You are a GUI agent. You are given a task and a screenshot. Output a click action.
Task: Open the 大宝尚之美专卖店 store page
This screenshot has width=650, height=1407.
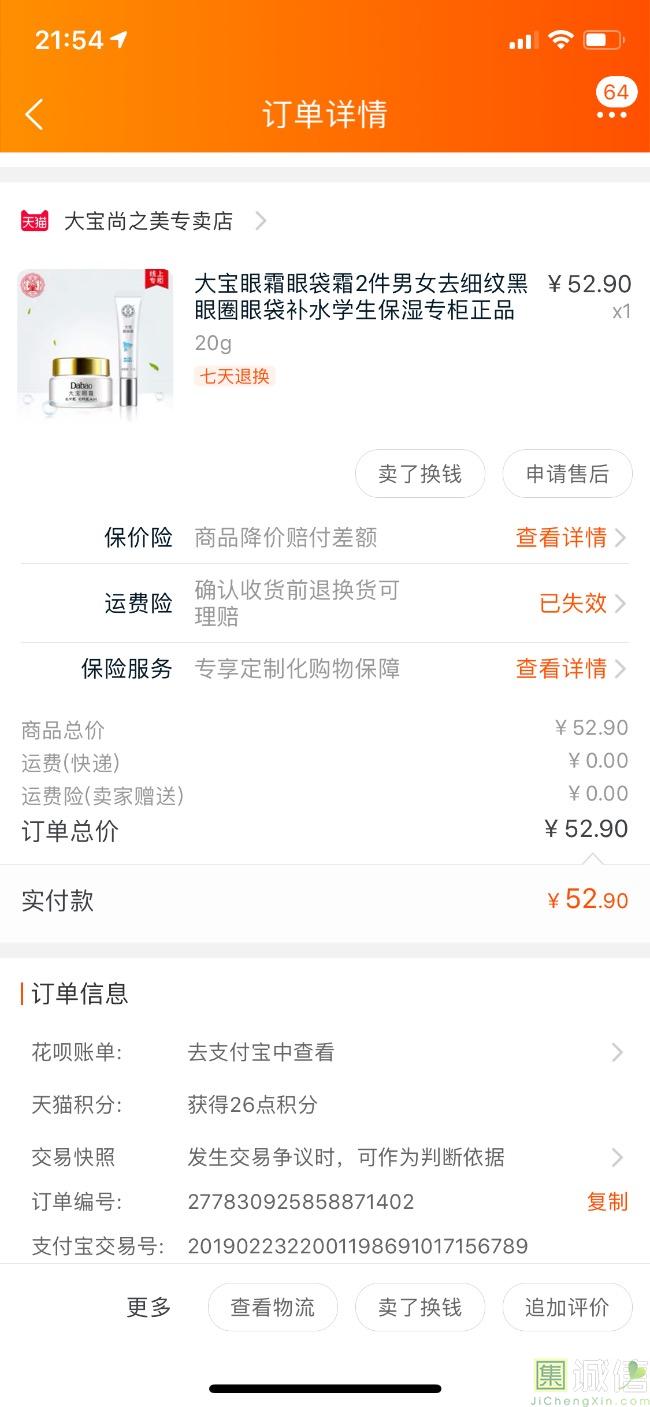pos(148,221)
